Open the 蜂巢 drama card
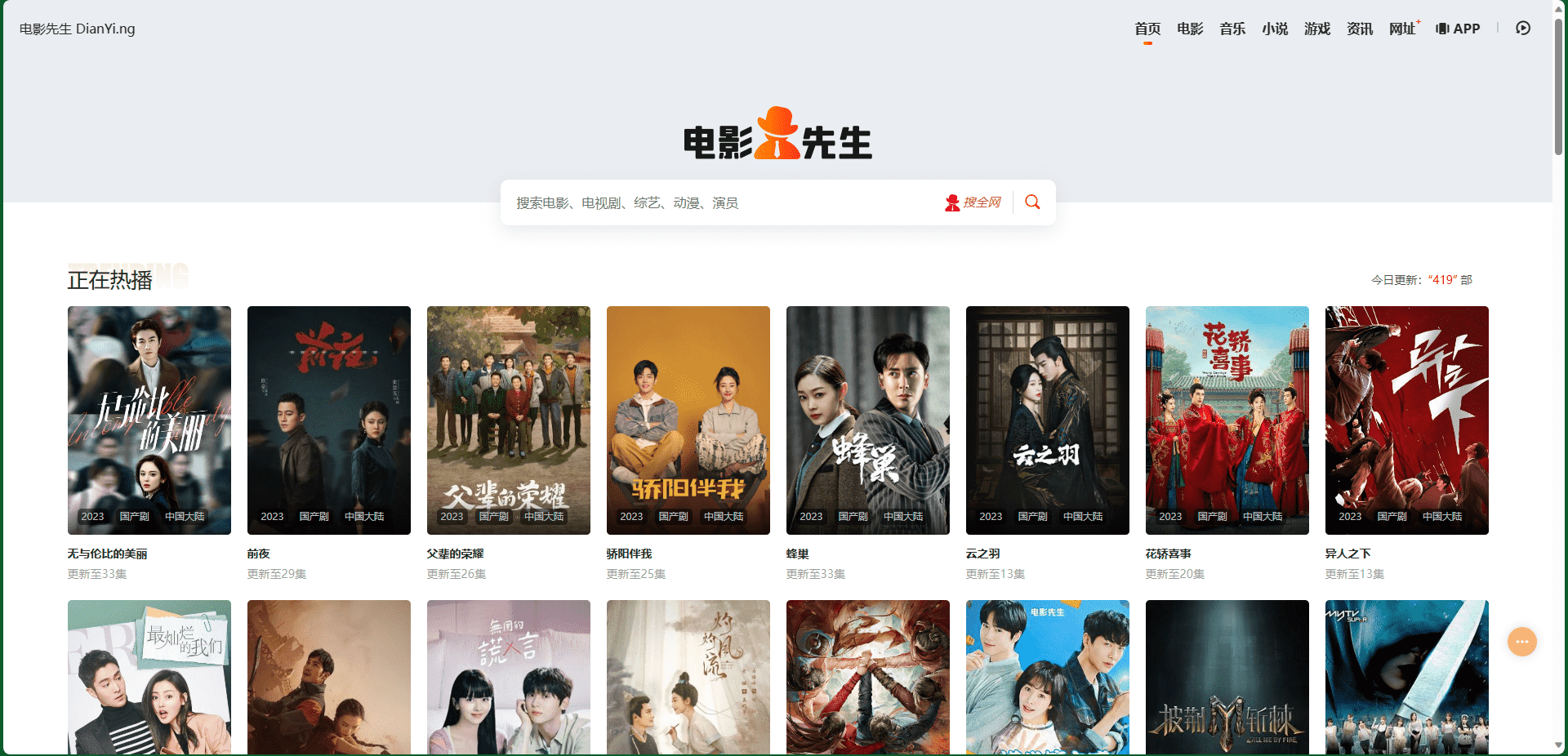The image size is (1568, 756). [868, 420]
